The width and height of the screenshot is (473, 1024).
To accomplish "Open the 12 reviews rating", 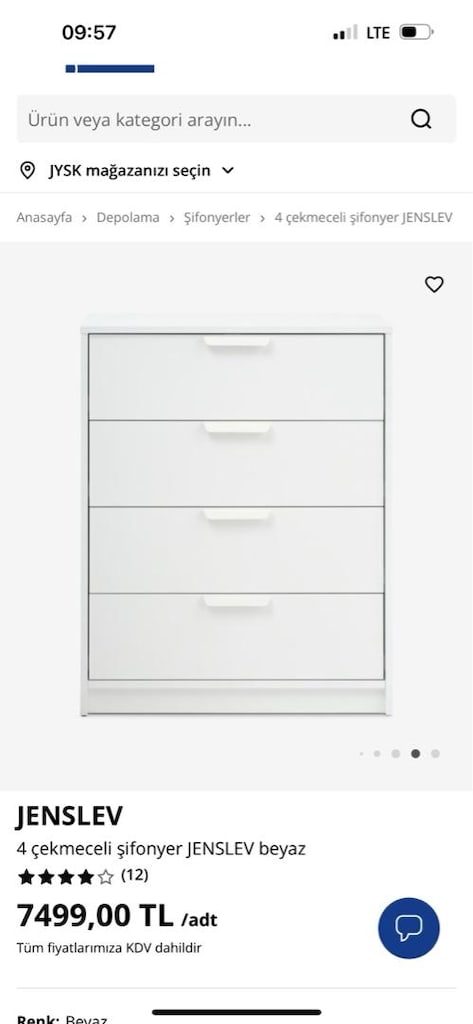I will 83,876.
